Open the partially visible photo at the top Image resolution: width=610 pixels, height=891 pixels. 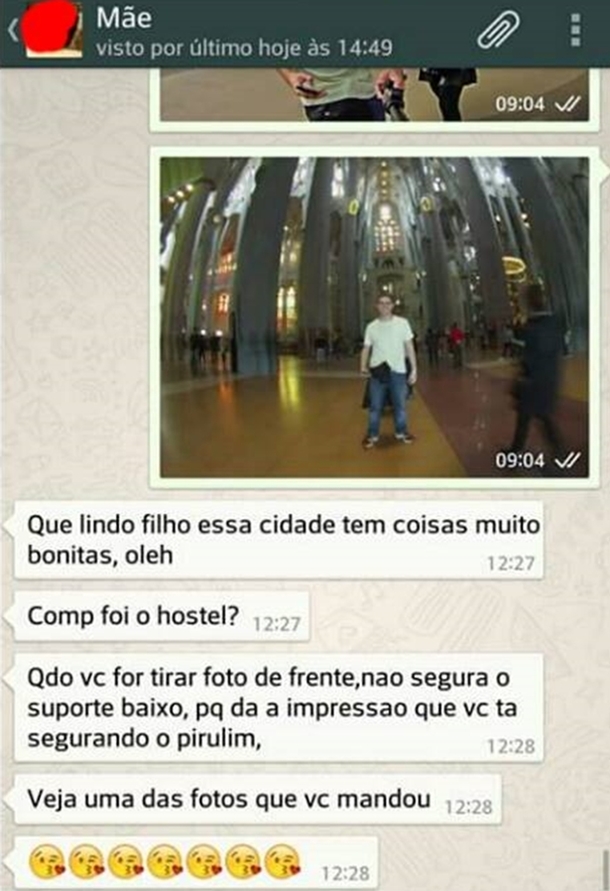[x=374, y=97]
